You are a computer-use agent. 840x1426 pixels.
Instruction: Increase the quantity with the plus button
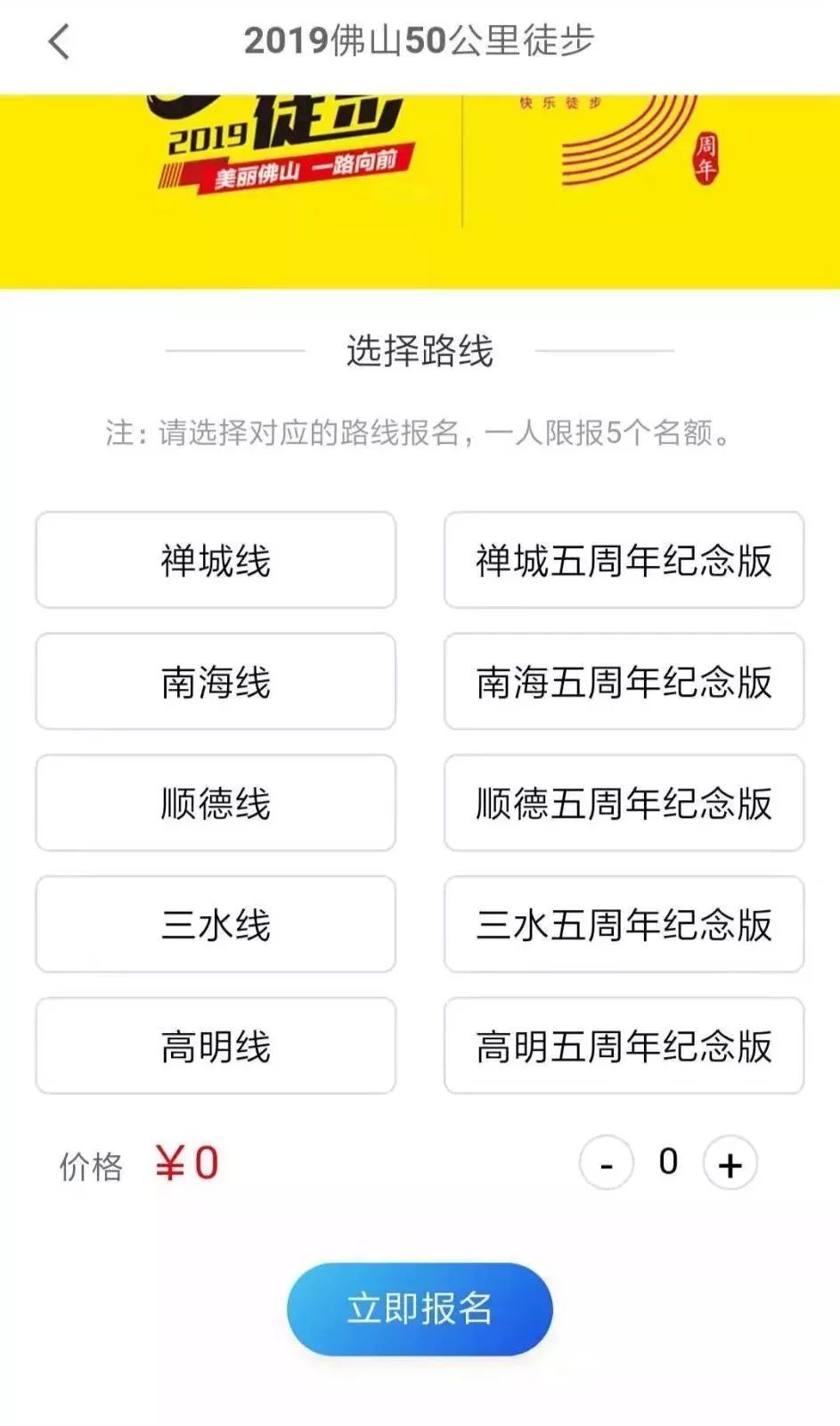tap(730, 1163)
